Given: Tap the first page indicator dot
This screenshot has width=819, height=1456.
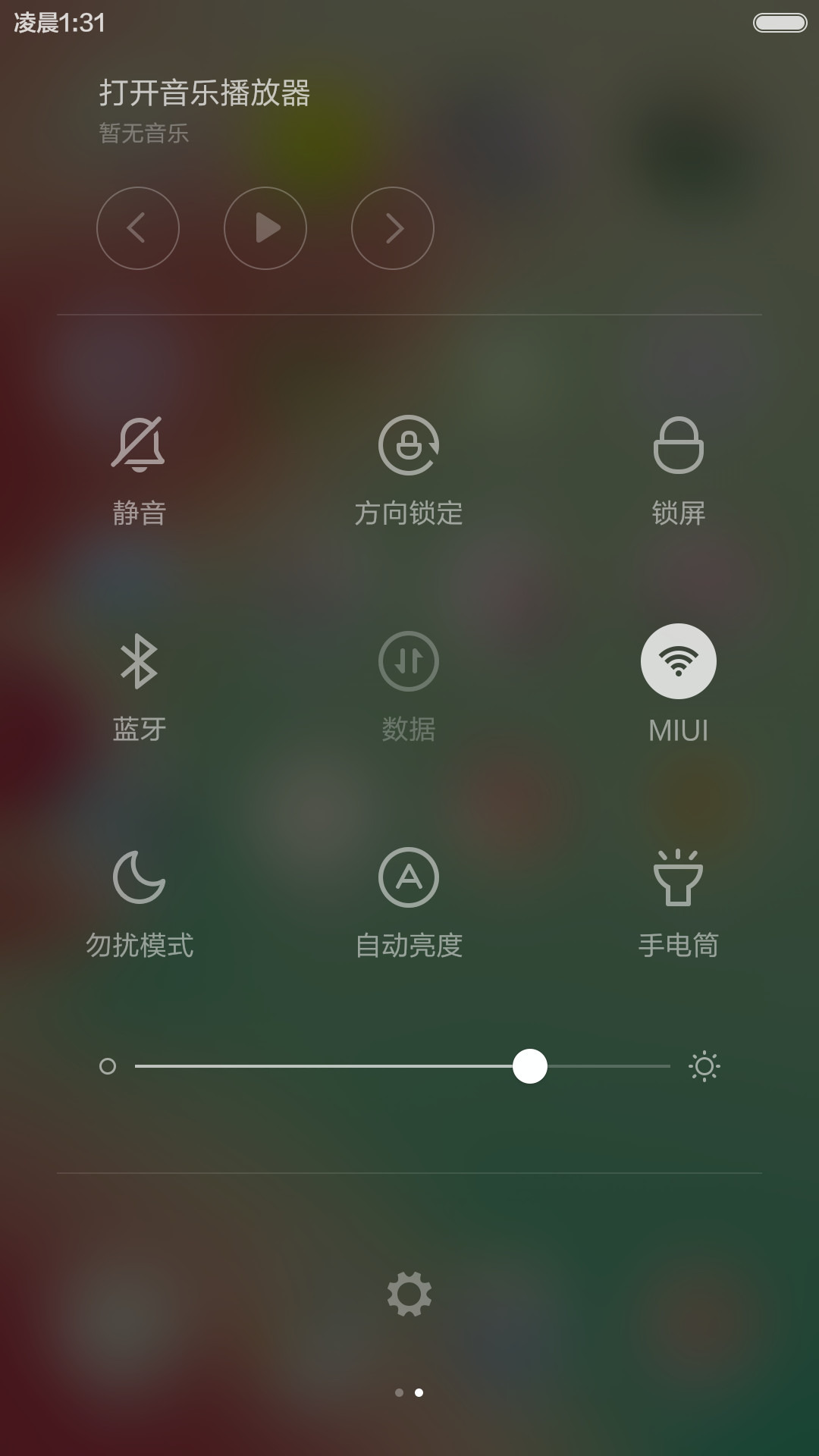Looking at the screenshot, I should pyautogui.click(x=400, y=1392).
